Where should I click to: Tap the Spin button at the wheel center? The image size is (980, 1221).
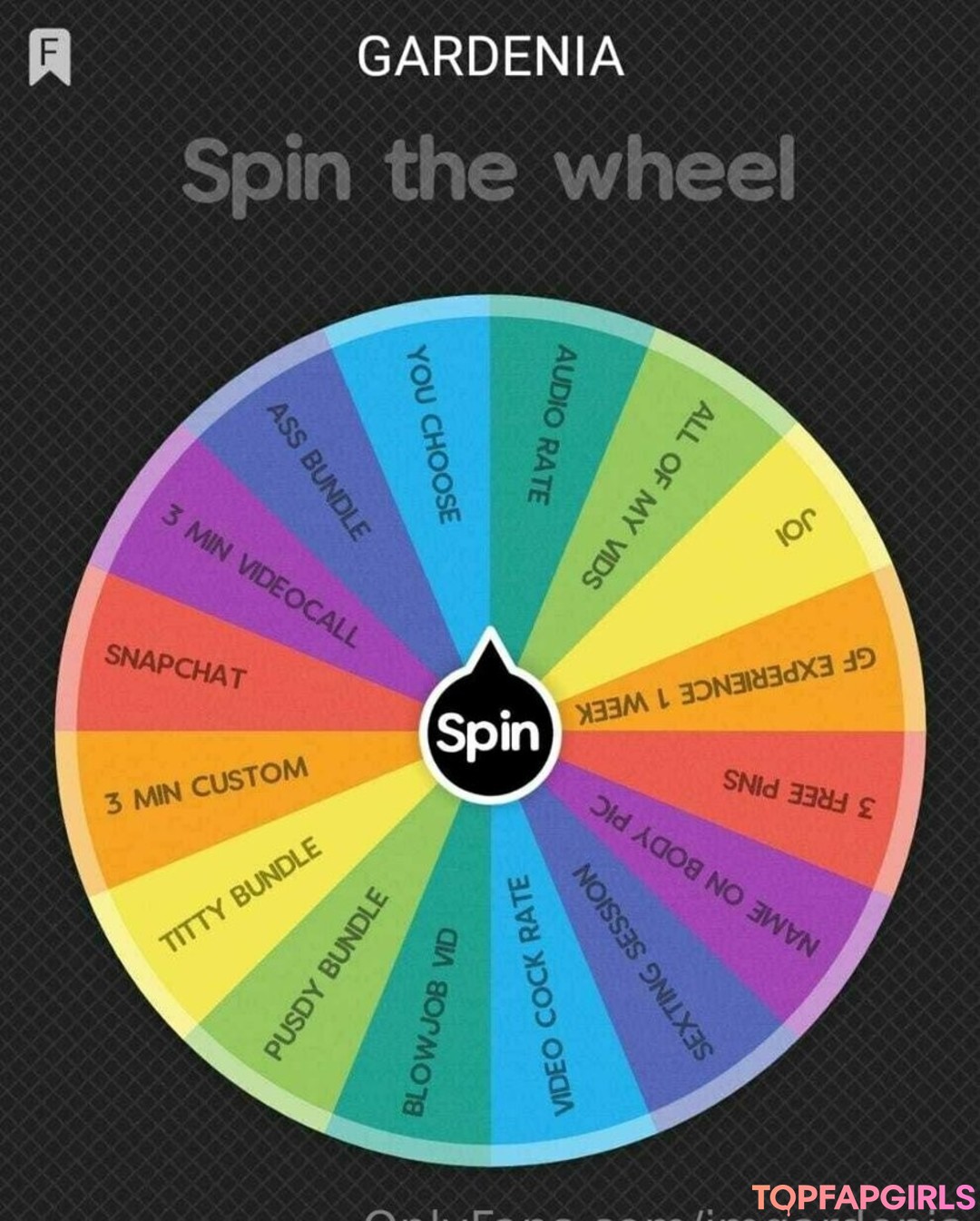click(490, 734)
